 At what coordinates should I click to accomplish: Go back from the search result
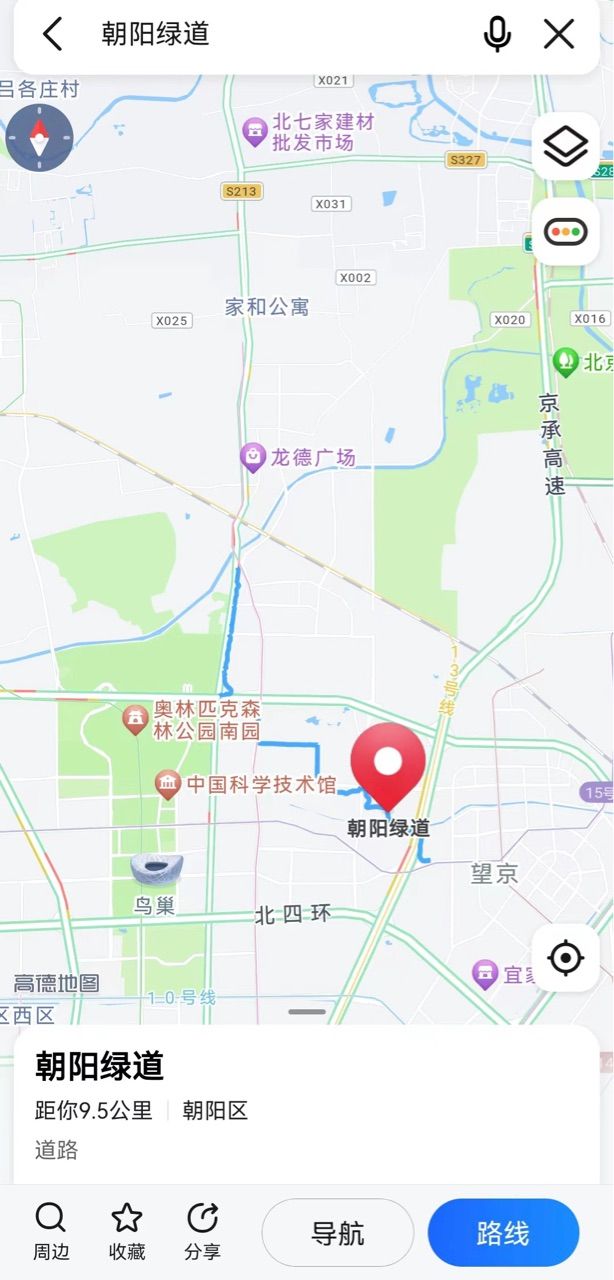52,34
